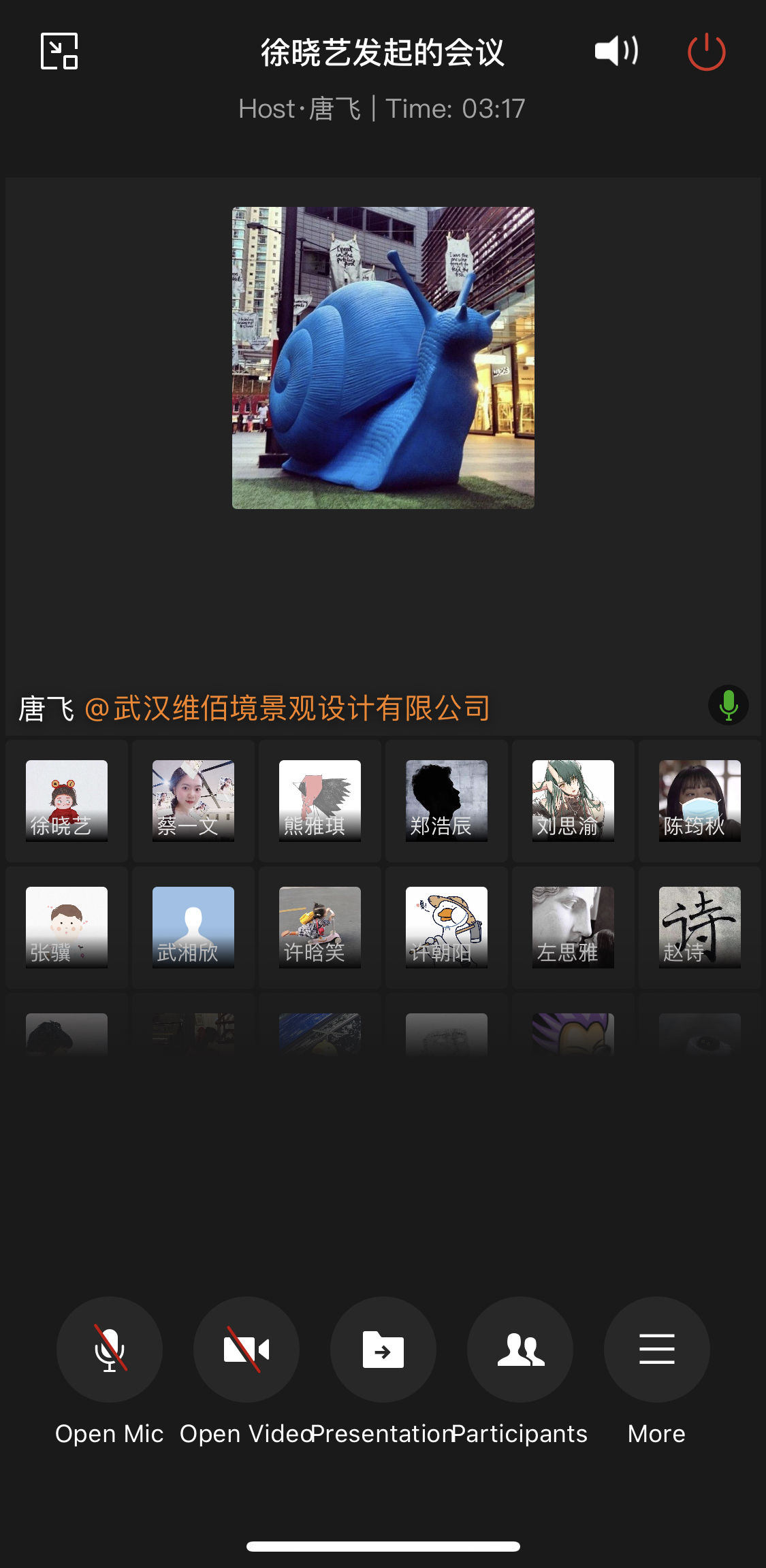The width and height of the screenshot is (766, 1568).
Task: Select participant 武湘欣
Action: (193, 927)
